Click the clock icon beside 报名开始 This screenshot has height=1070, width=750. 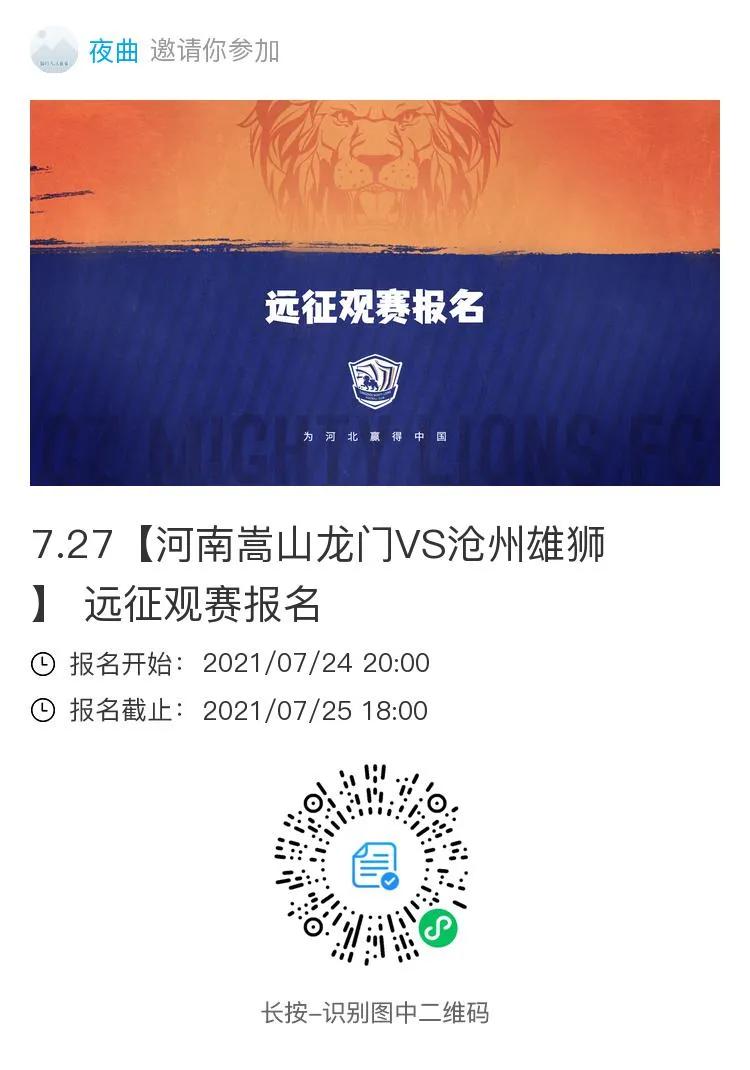click(42, 662)
